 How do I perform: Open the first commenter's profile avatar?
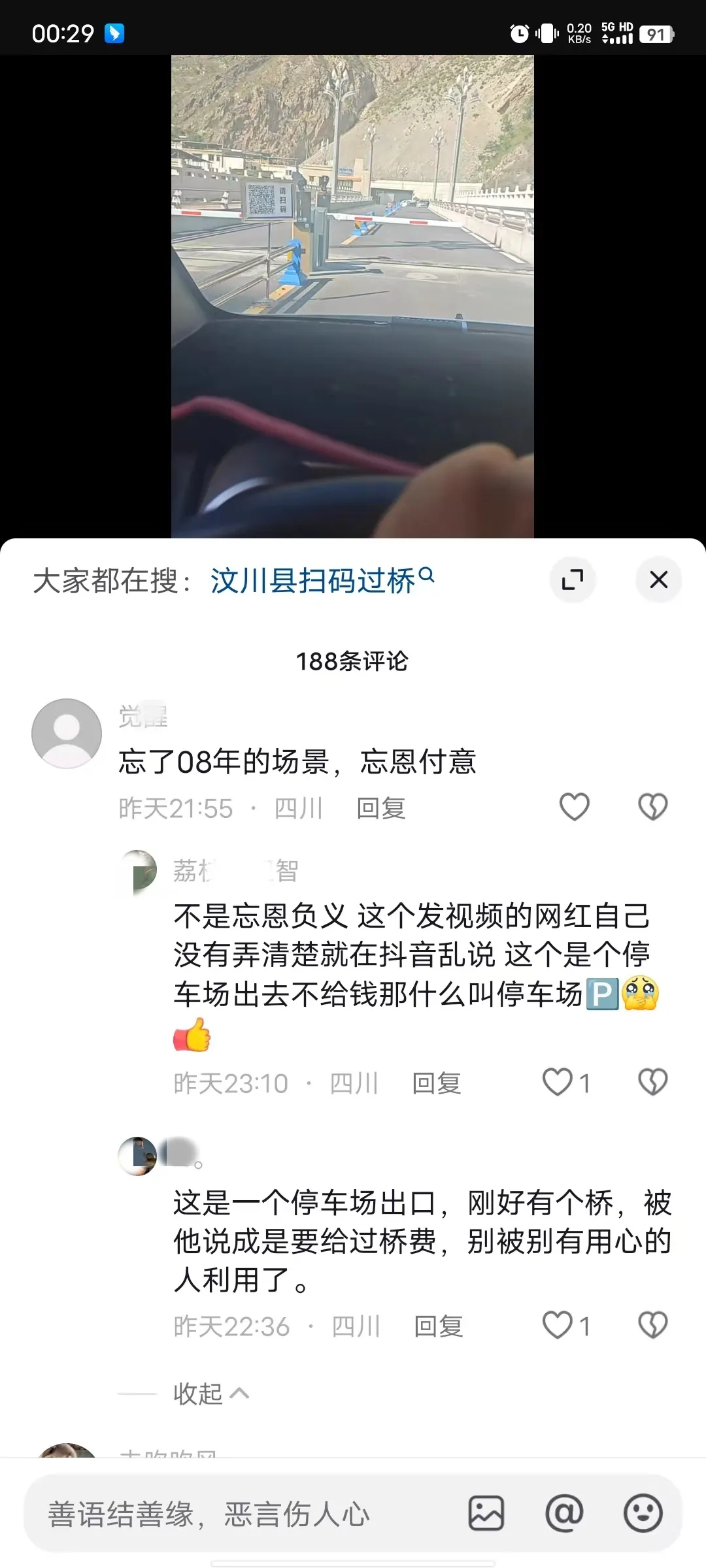[67, 733]
